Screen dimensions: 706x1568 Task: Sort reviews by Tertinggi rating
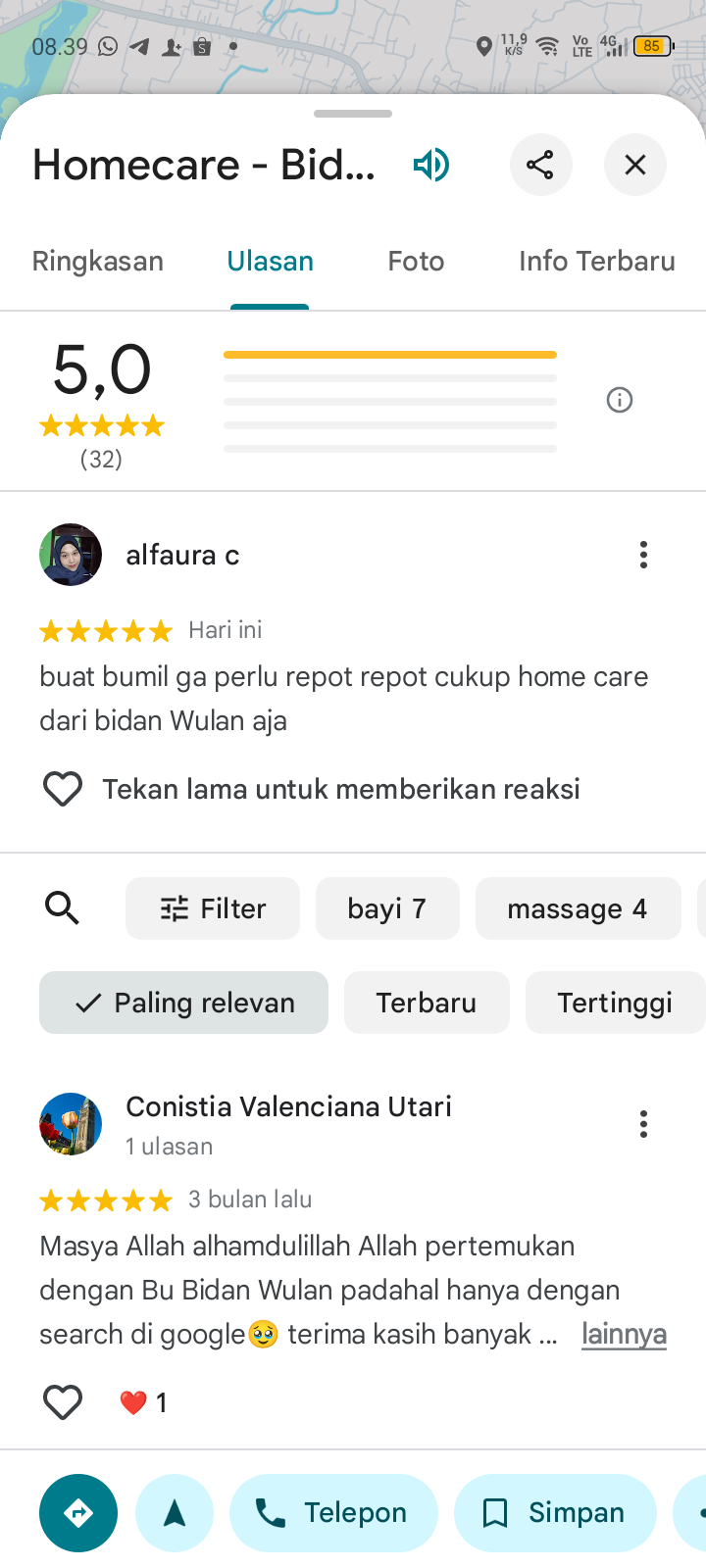coord(615,1003)
